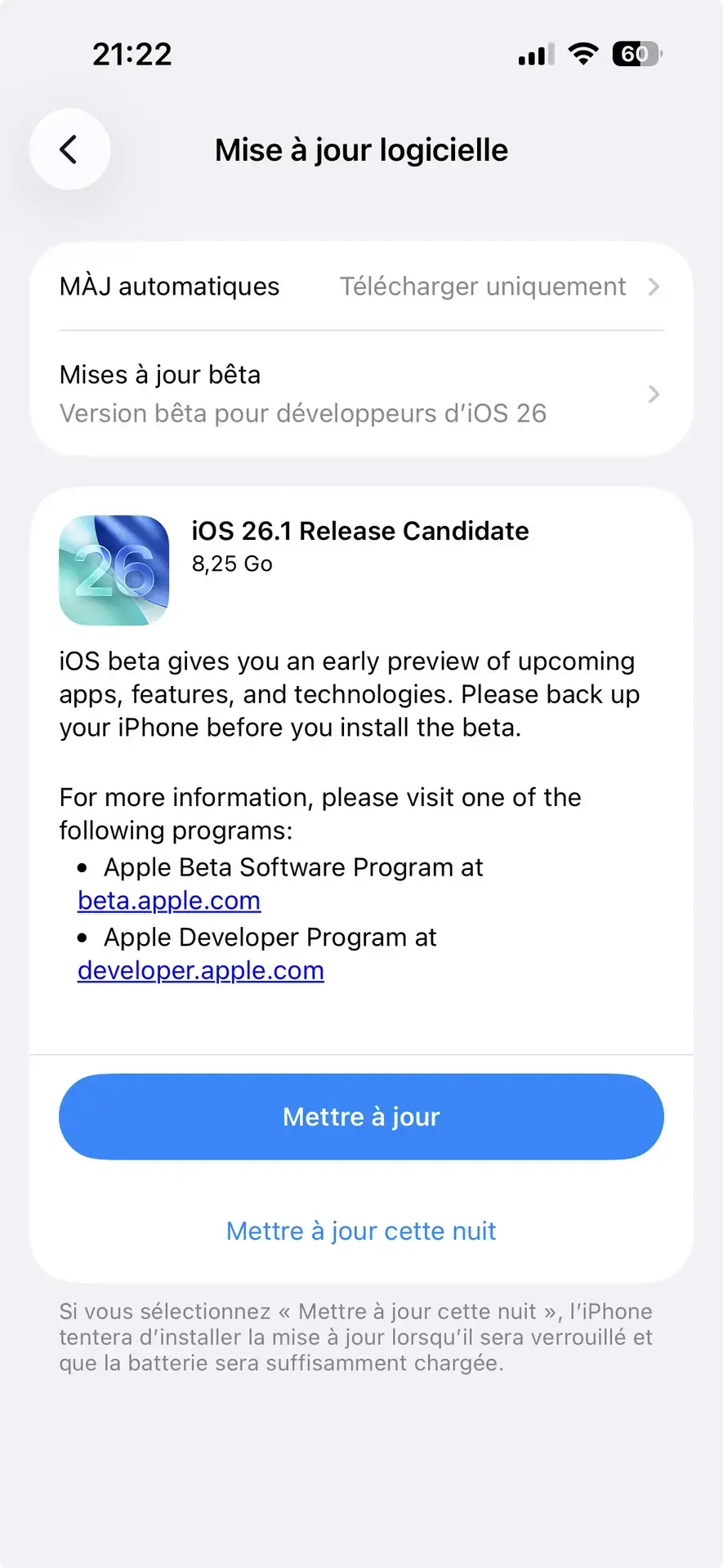Open the developer.apple.com link
This screenshot has width=723, height=1568.
point(200,970)
